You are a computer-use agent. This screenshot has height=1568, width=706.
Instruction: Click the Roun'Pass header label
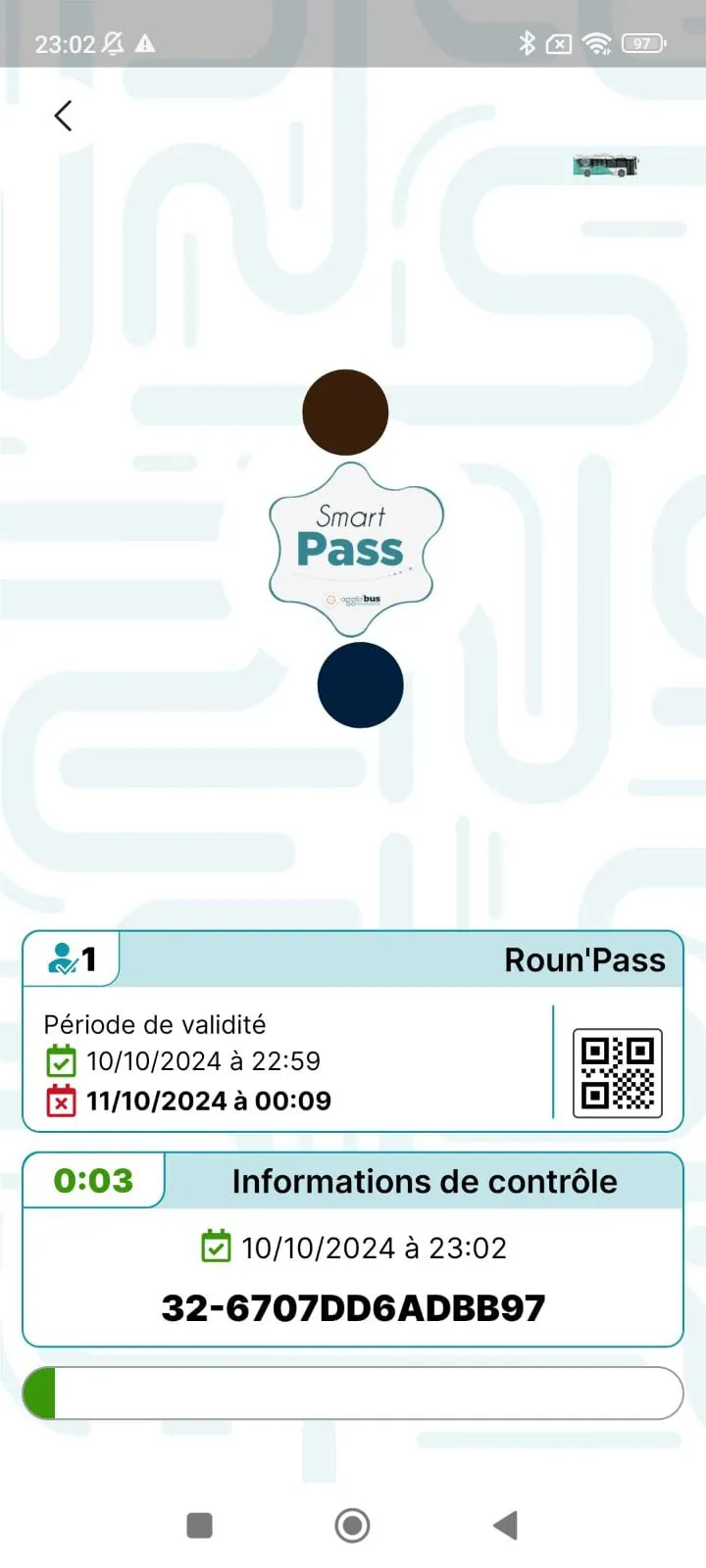click(x=584, y=960)
